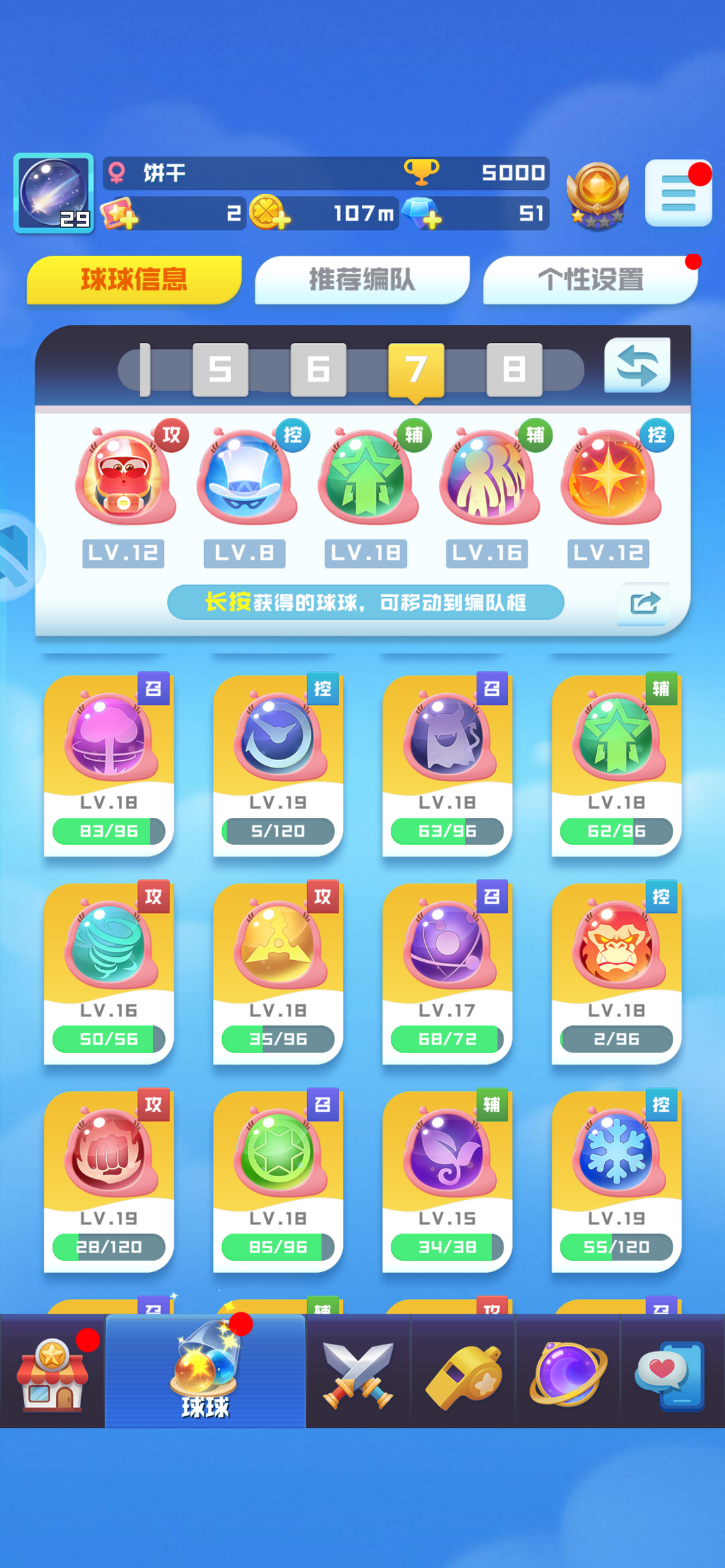Select team slot 6
Image resolution: width=725 pixels, height=1568 pixels.
point(318,370)
